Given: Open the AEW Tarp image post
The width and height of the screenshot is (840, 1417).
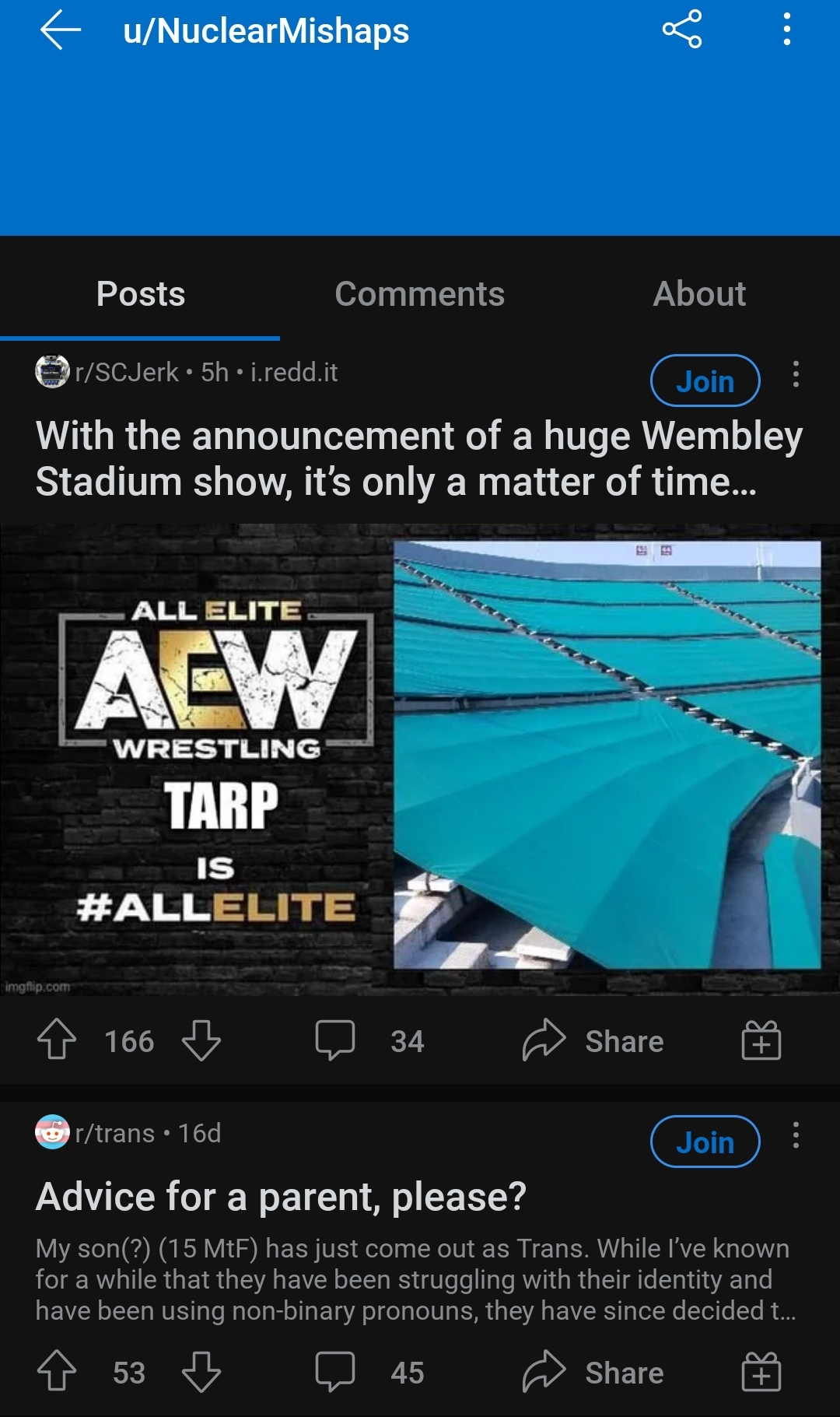Looking at the screenshot, I should (x=420, y=759).
